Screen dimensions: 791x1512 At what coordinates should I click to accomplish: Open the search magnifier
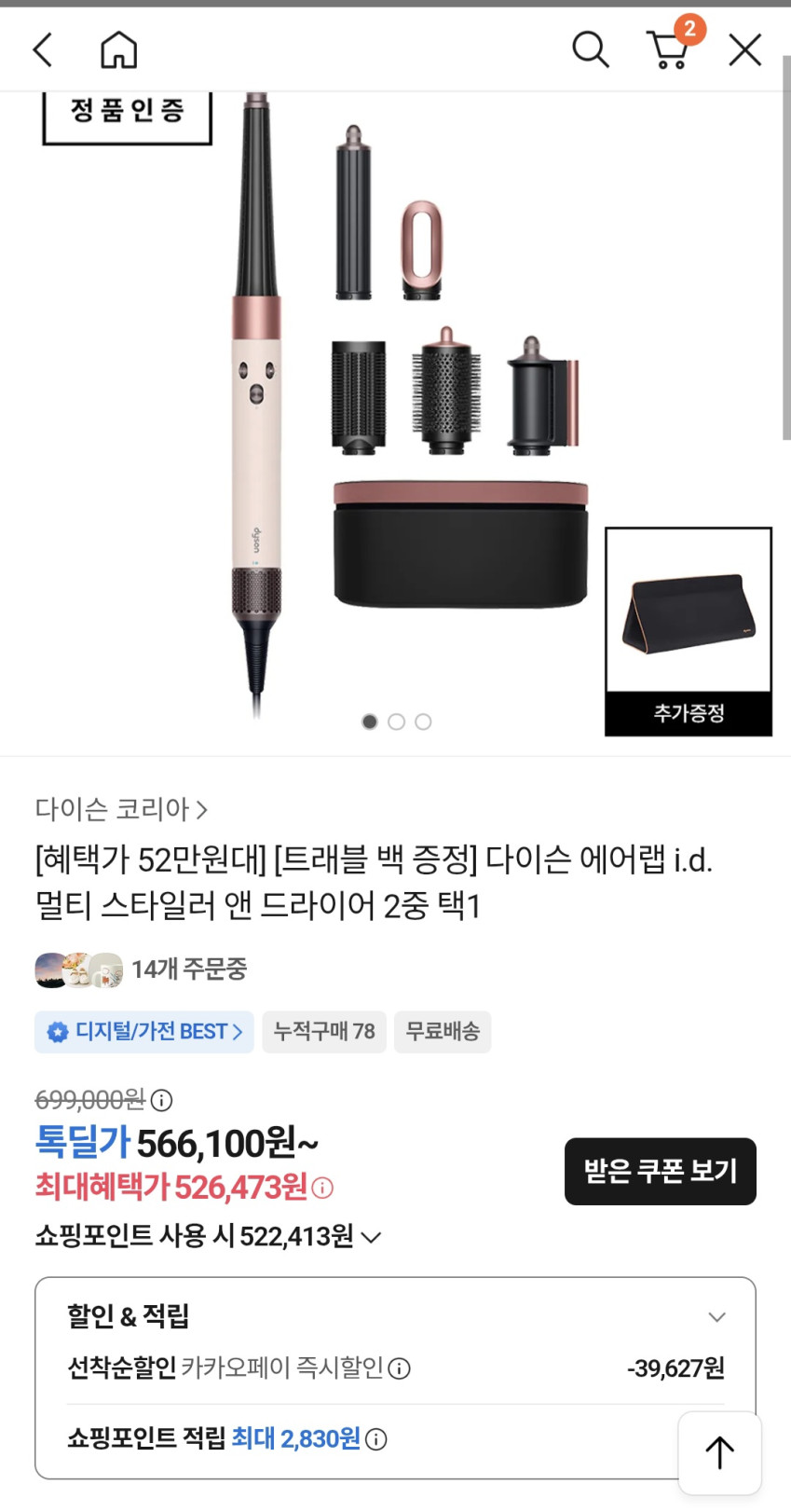point(590,49)
